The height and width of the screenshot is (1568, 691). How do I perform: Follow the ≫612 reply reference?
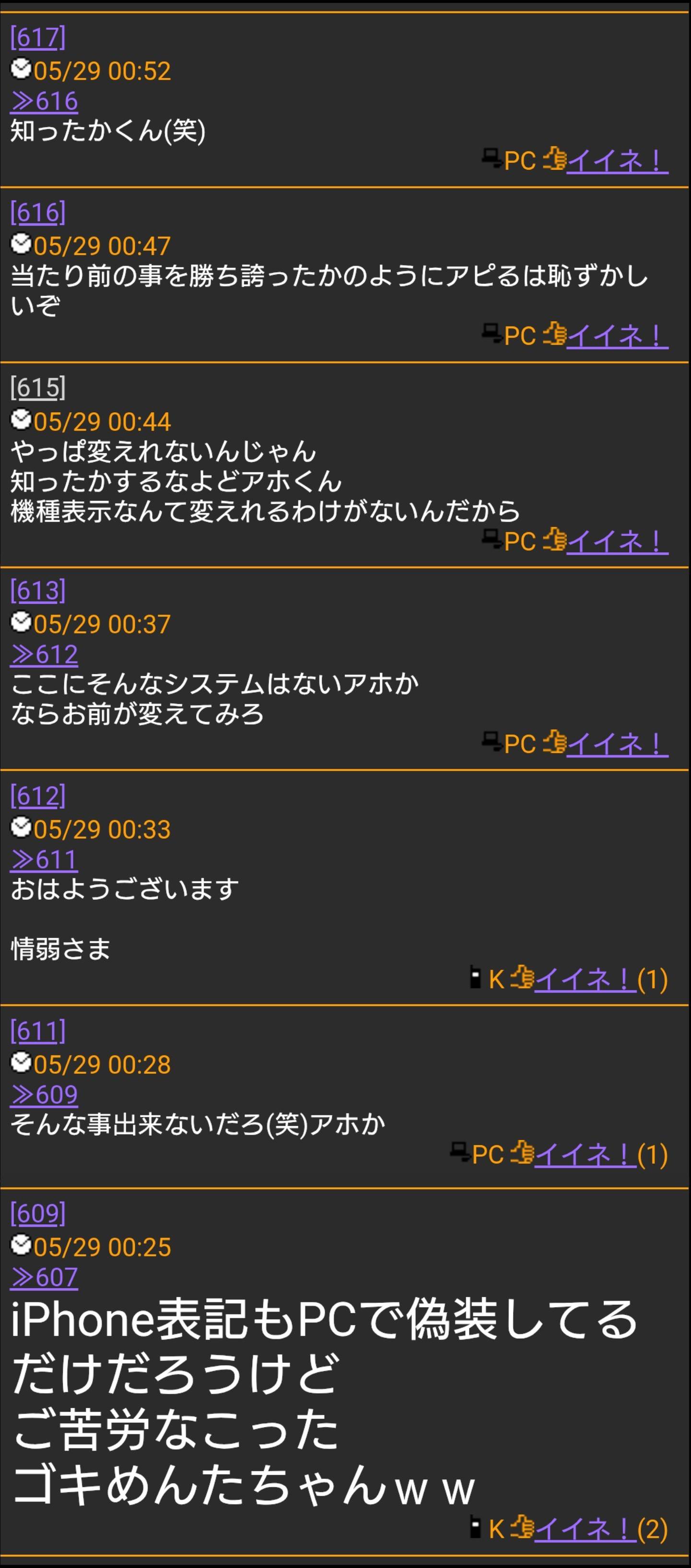coord(44,654)
